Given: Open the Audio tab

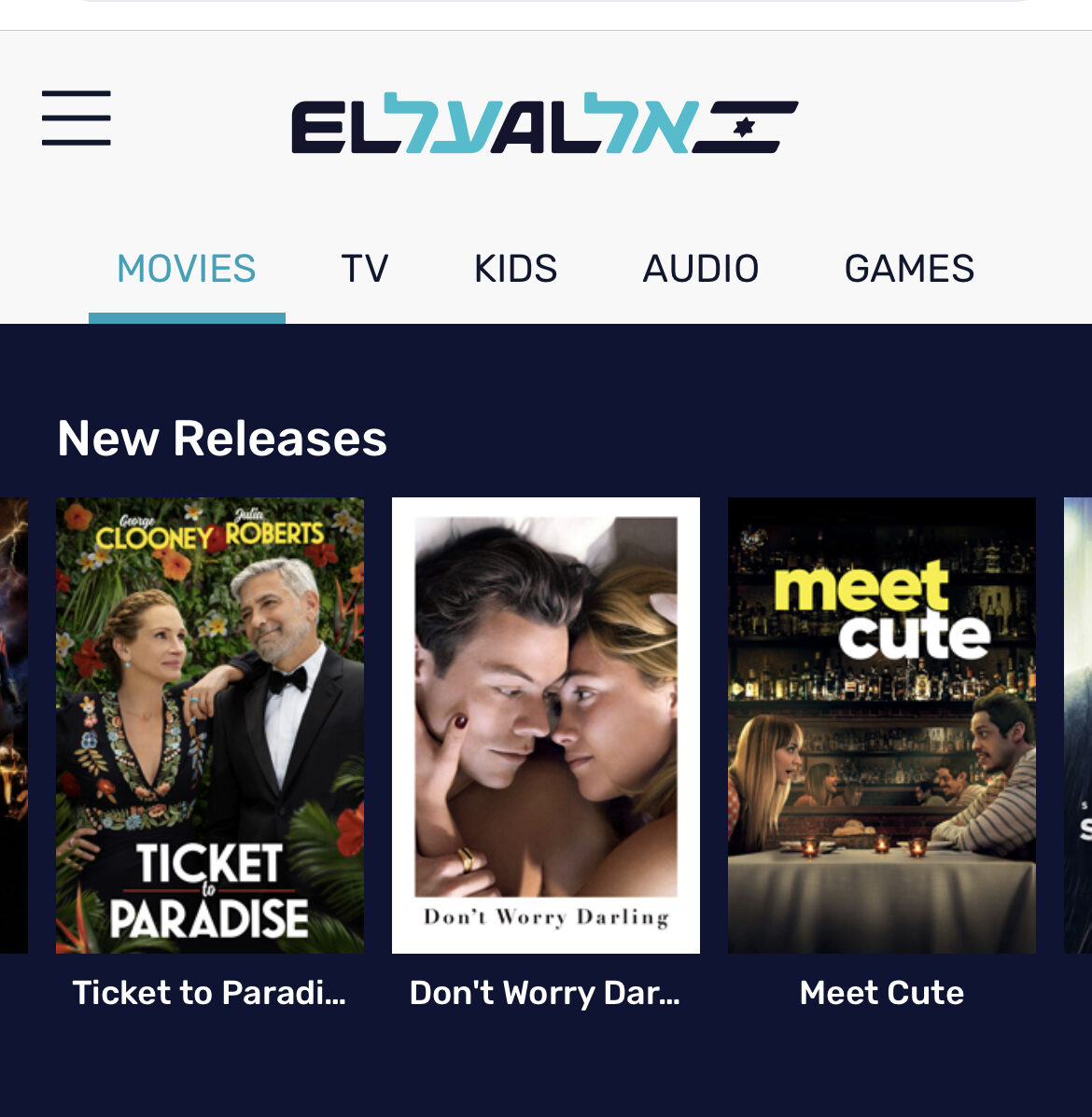Looking at the screenshot, I should pos(701,269).
